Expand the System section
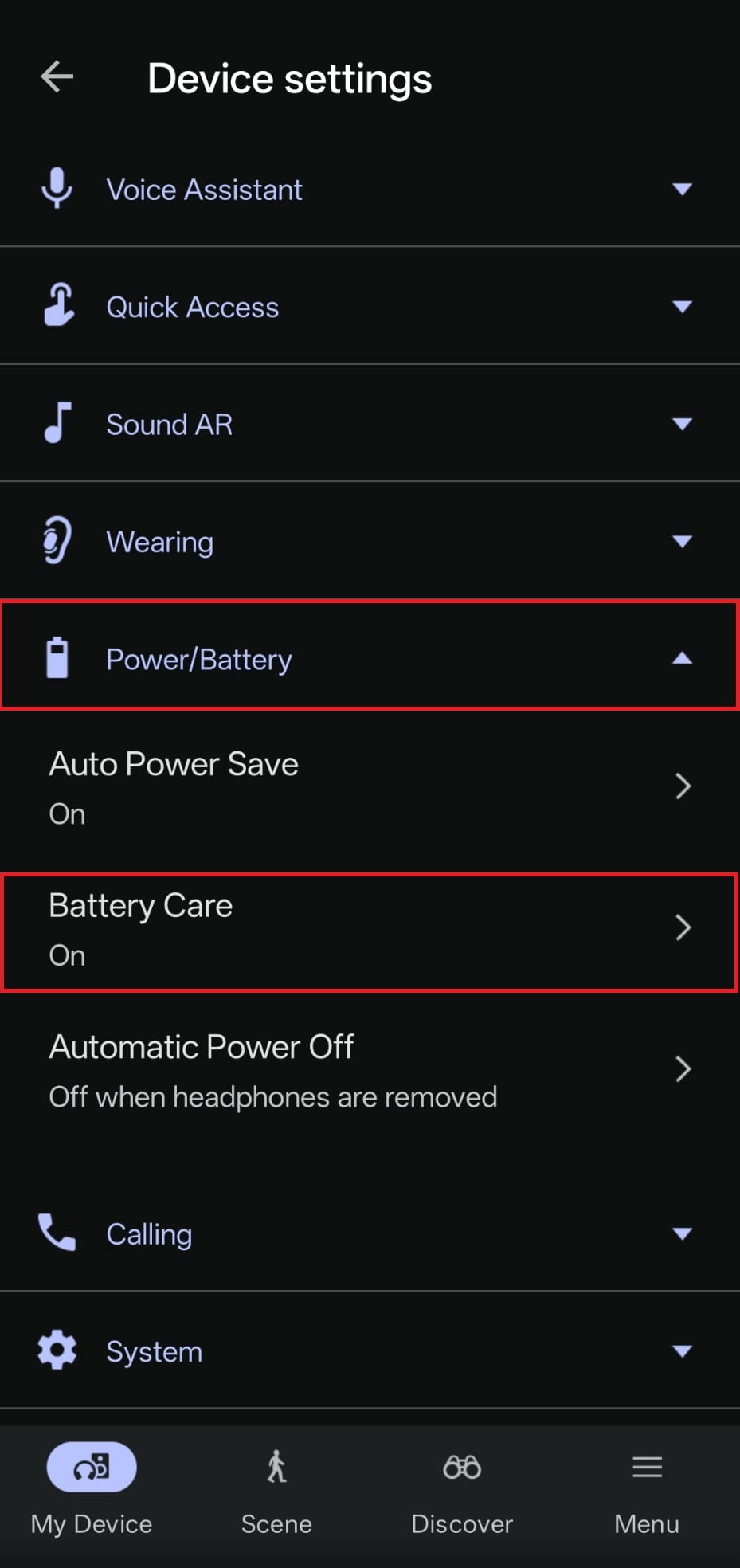Viewport: 740px width, 1568px height. [x=370, y=1351]
